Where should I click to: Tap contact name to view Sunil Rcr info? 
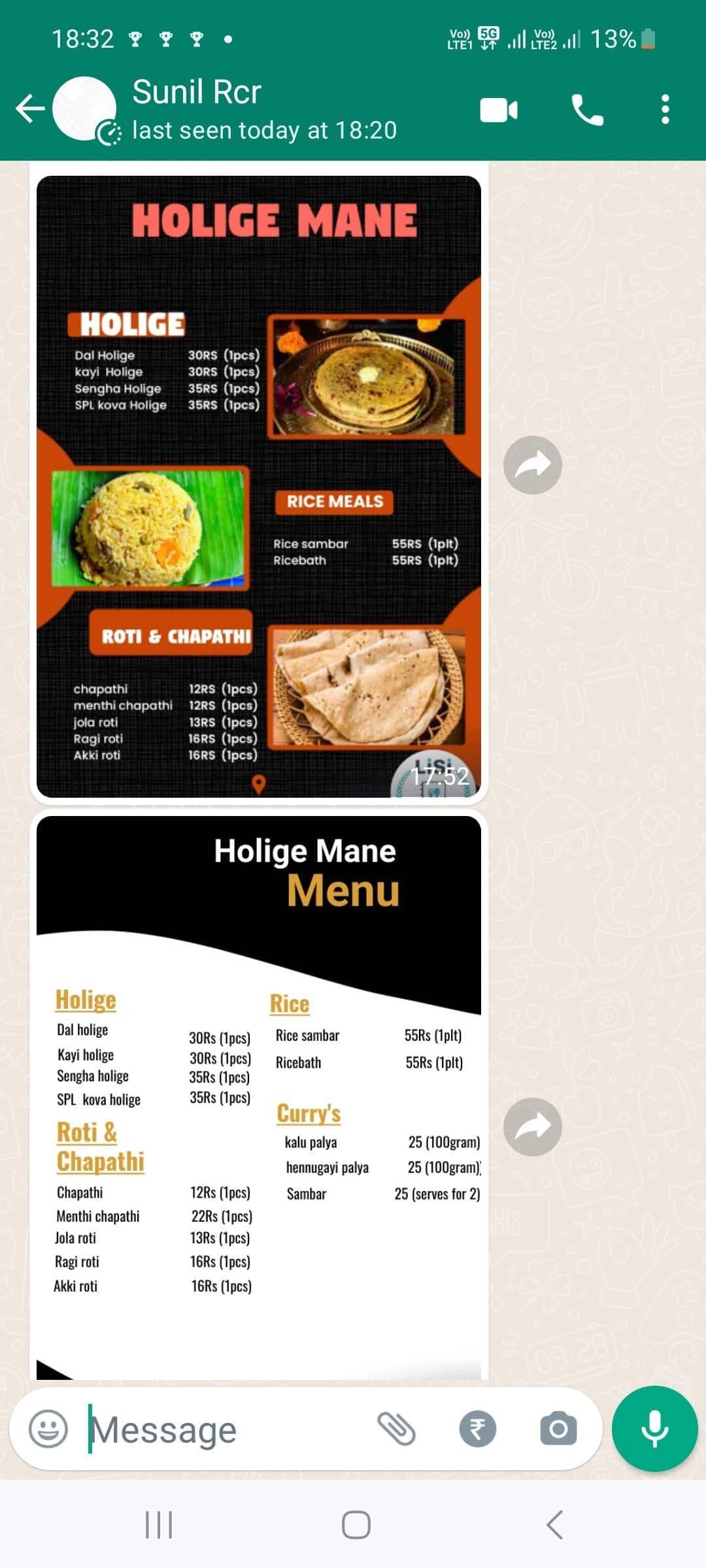[x=195, y=91]
